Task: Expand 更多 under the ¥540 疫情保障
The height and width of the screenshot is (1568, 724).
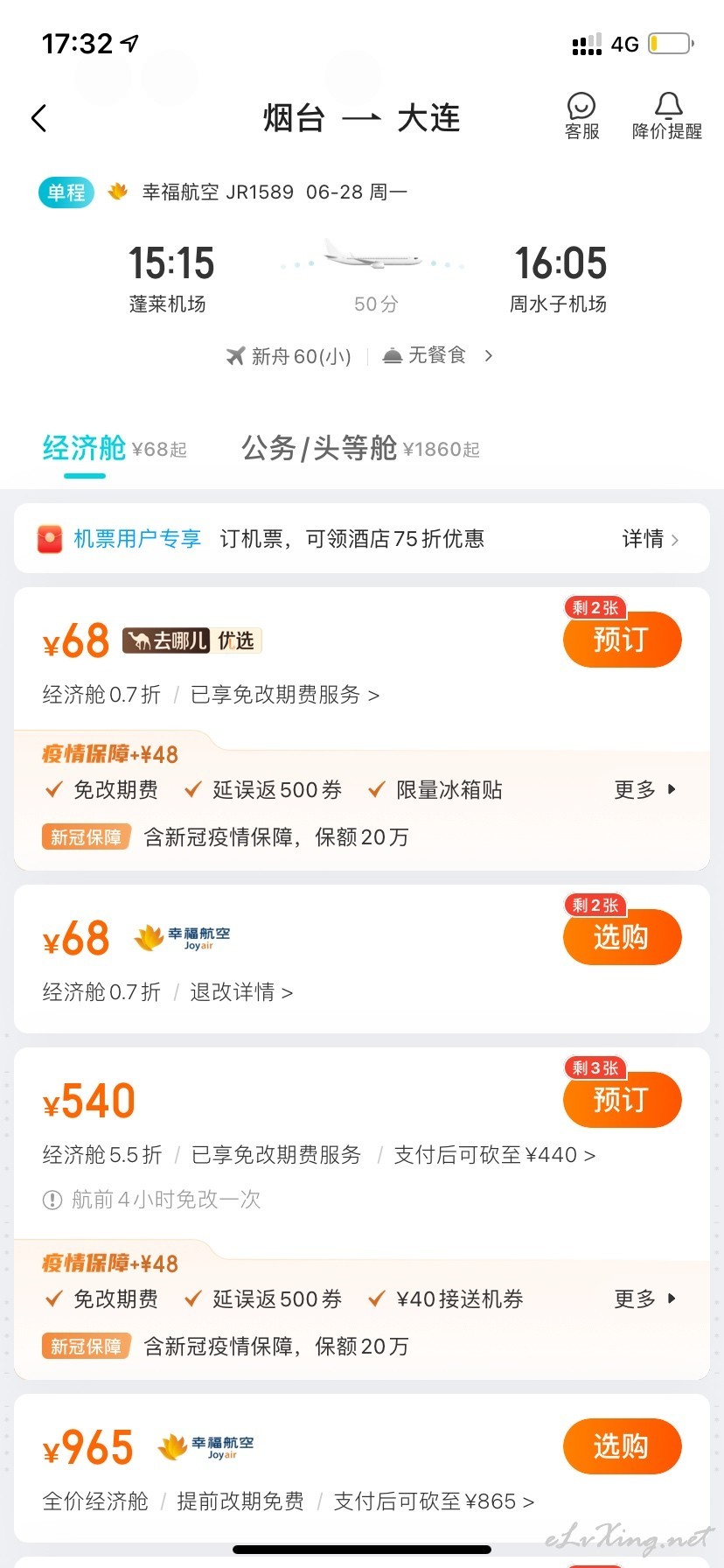Action: [x=645, y=1298]
